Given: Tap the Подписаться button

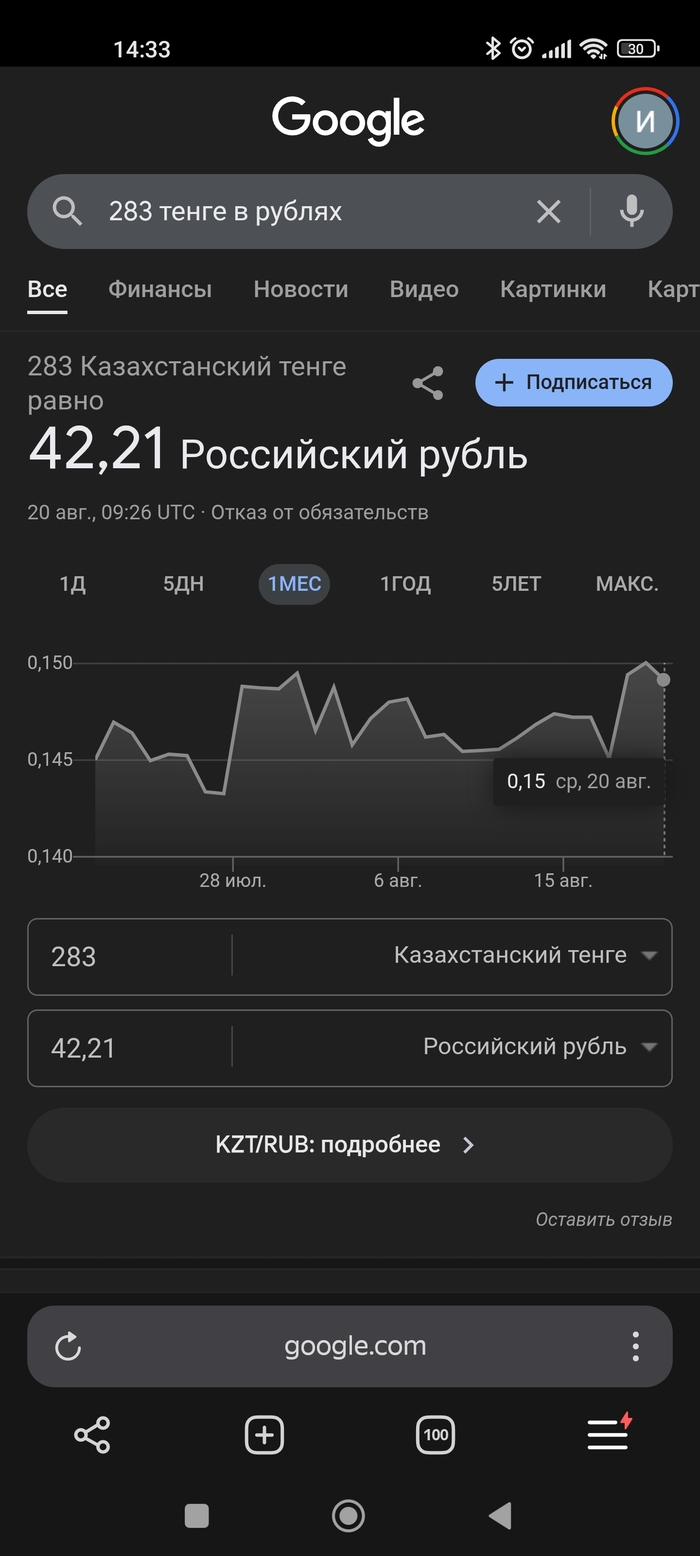Looking at the screenshot, I should click(x=574, y=382).
